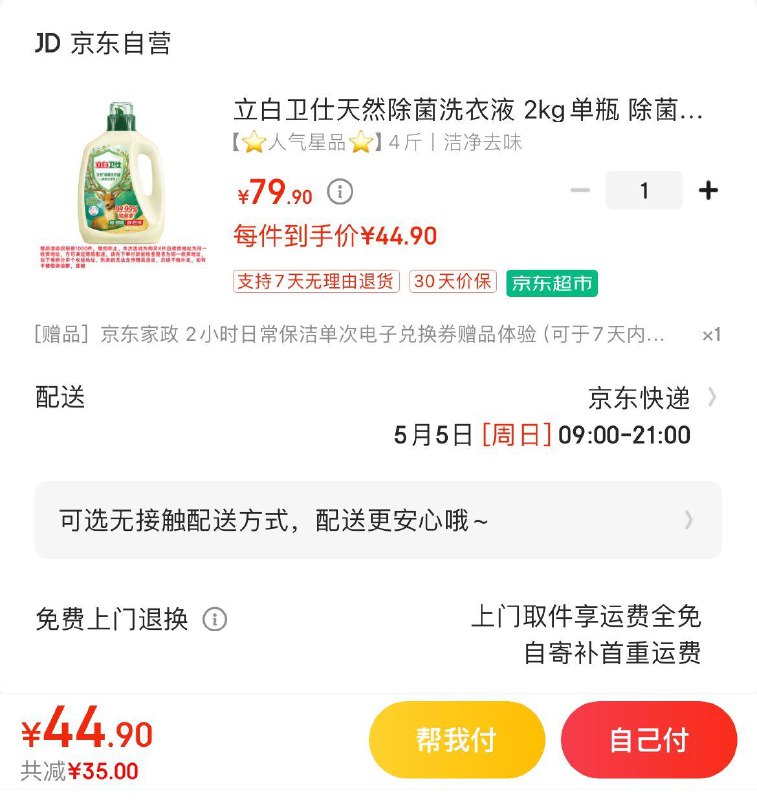Click the red 自己付 pay button
The height and width of the screenshot is (800, 757).
click(650, 738)
